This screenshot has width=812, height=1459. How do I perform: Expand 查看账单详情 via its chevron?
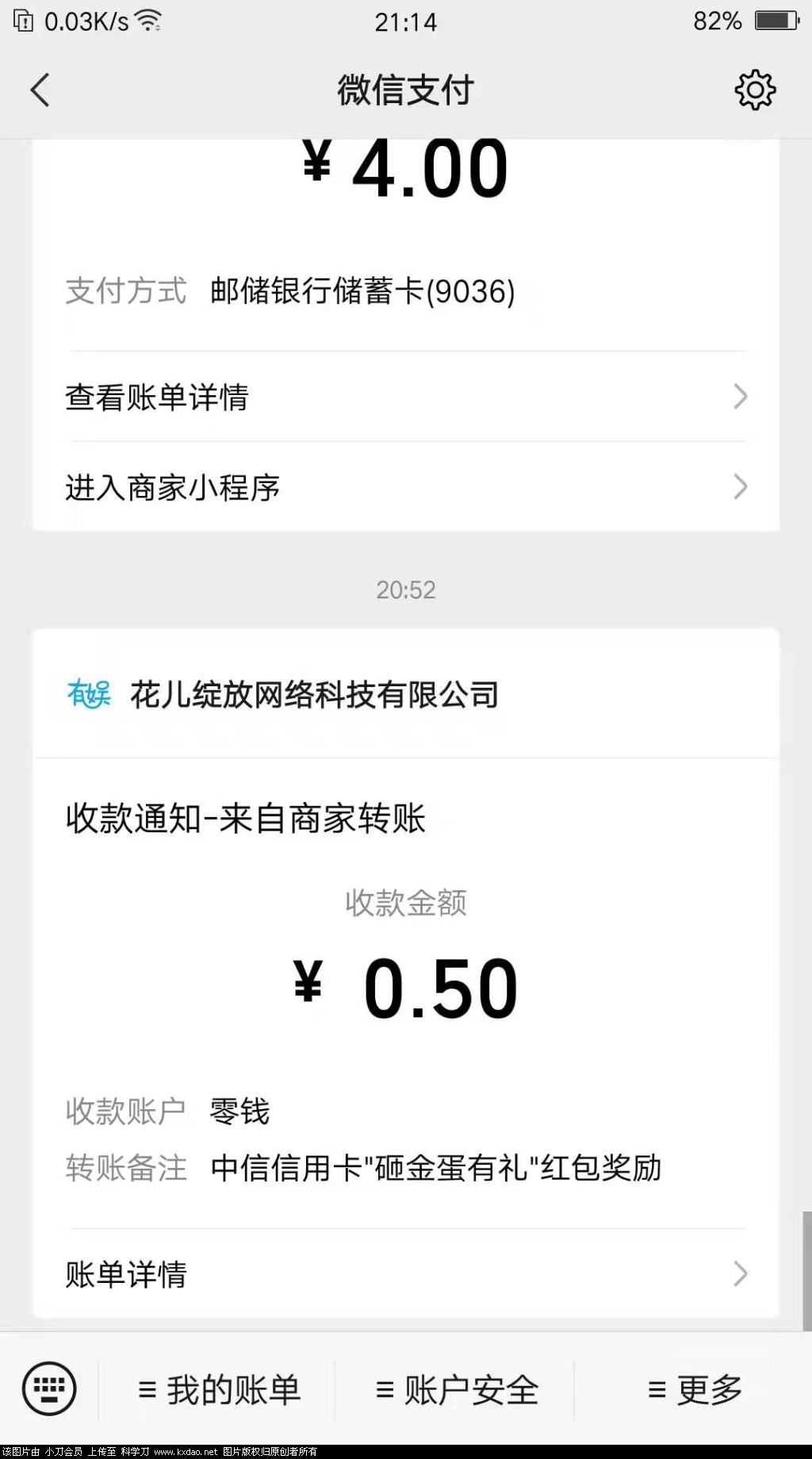coord(739,396)
